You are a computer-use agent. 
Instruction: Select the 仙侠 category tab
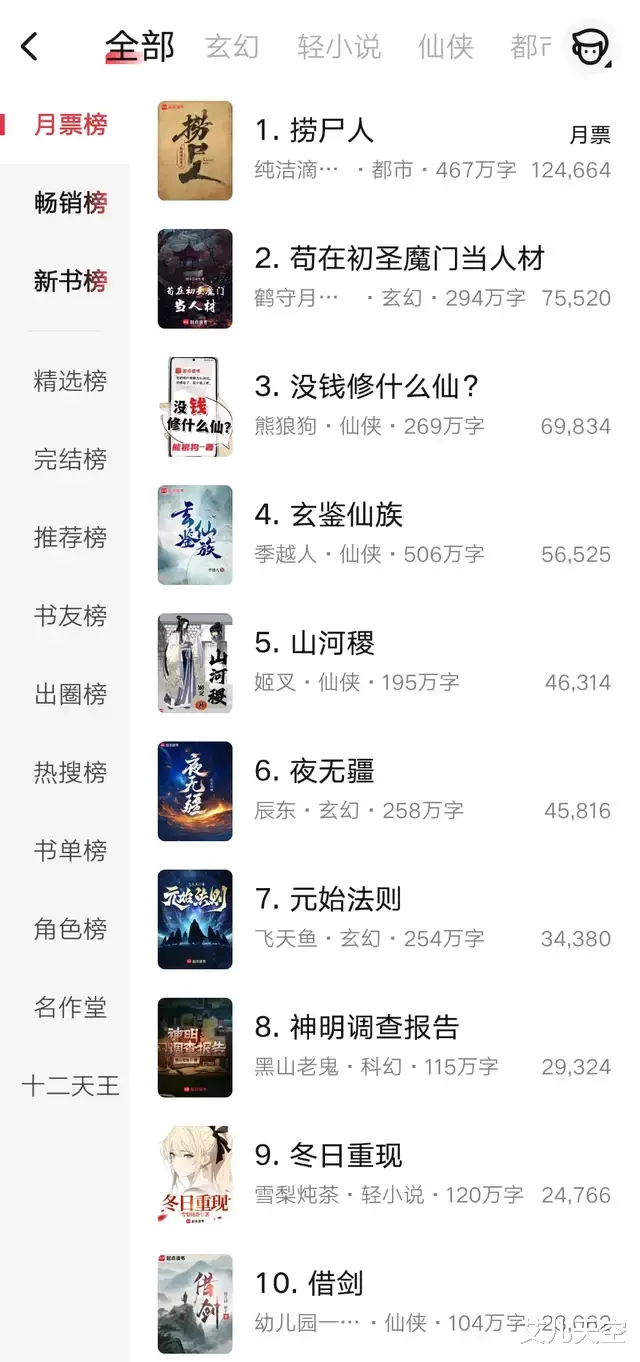(445, 46)
